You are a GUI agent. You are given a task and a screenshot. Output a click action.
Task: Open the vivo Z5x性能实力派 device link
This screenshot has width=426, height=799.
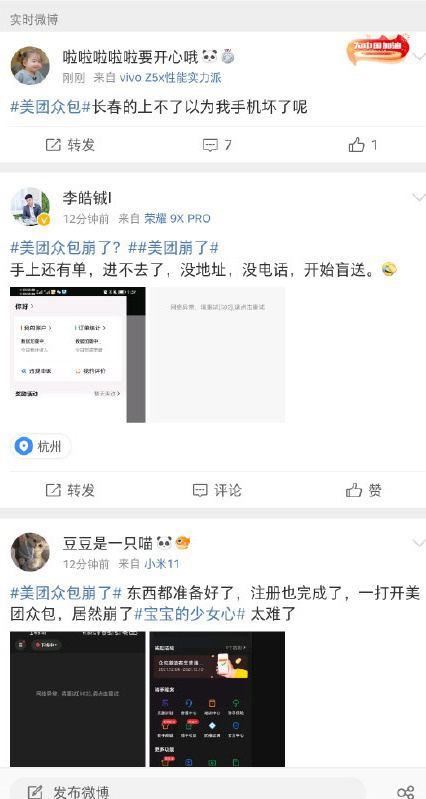pyautogui.click(x=170, y=78)
